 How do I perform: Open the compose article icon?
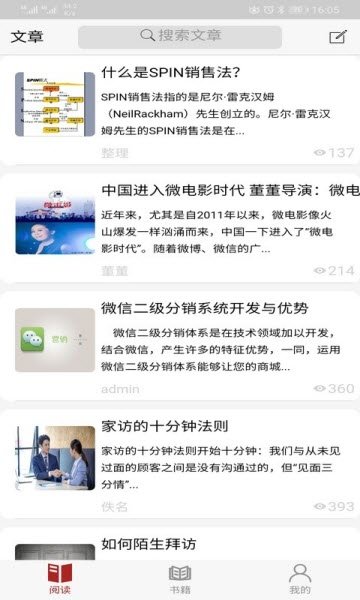[338, 37]
